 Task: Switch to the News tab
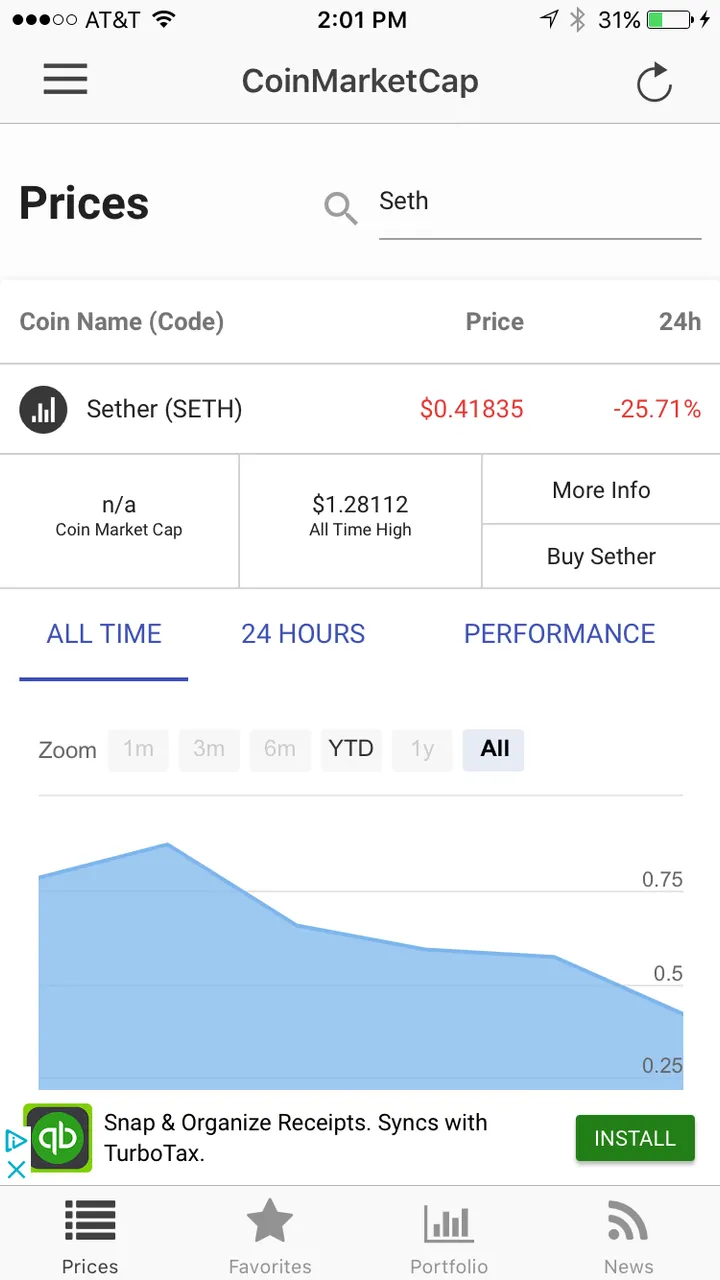tap(629, 1237)
